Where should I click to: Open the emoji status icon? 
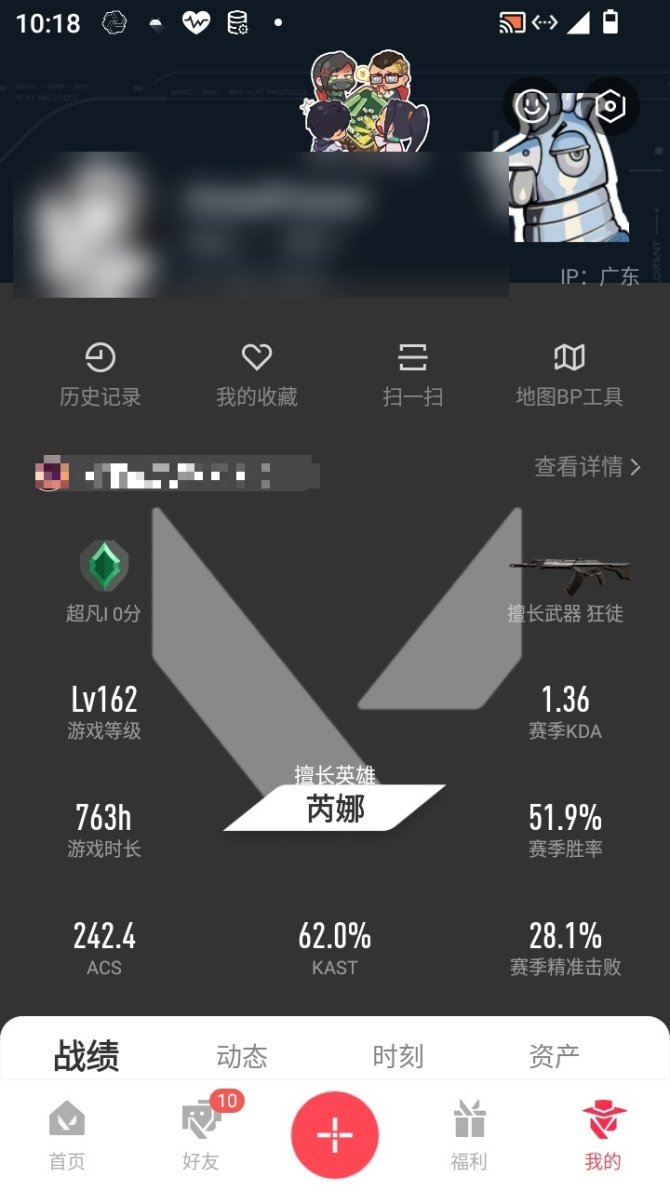(533, 105)
